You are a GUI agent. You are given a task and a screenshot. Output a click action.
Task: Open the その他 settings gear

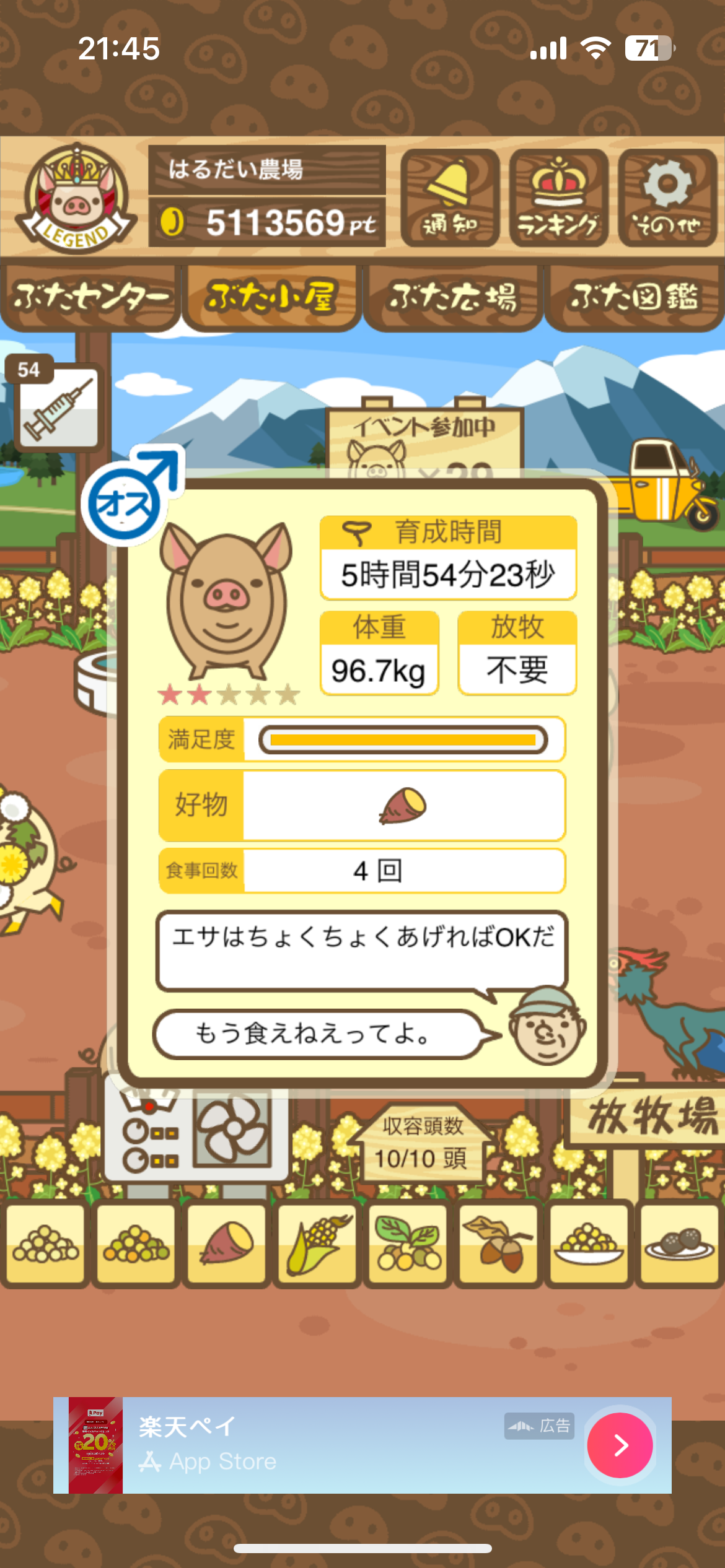click(667, 198)
